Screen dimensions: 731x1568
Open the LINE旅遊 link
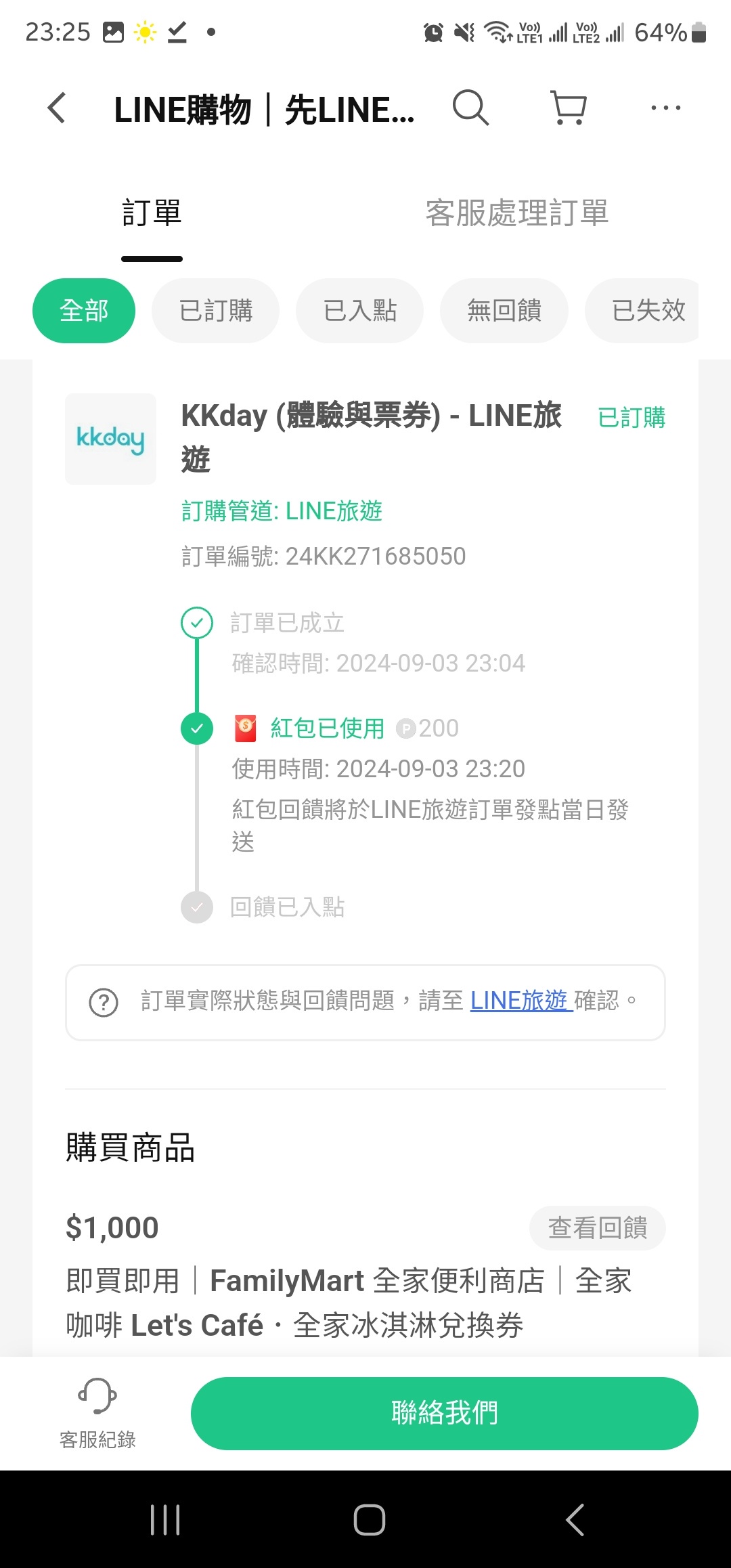coord(520,1001)
